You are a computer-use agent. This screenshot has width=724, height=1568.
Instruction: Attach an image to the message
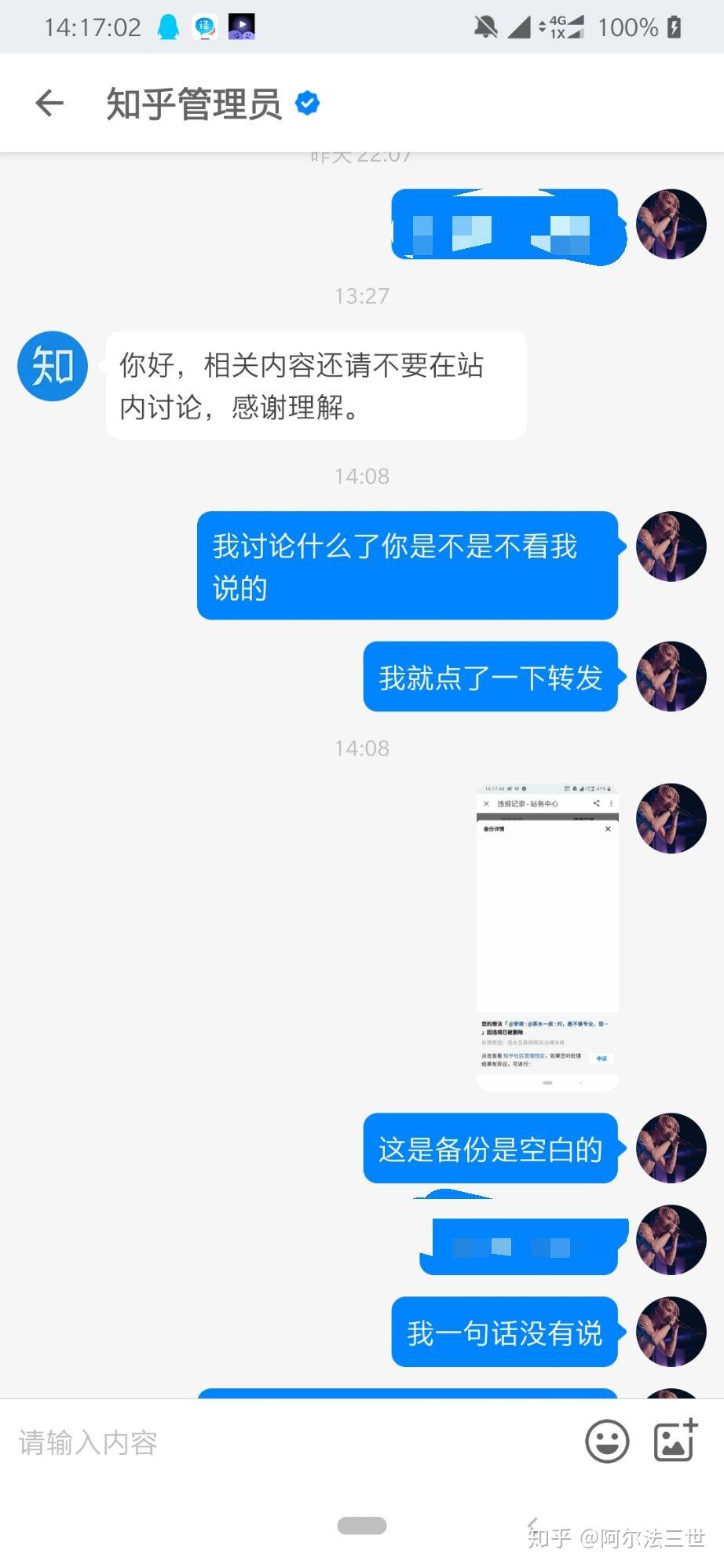coord(675,1440)
